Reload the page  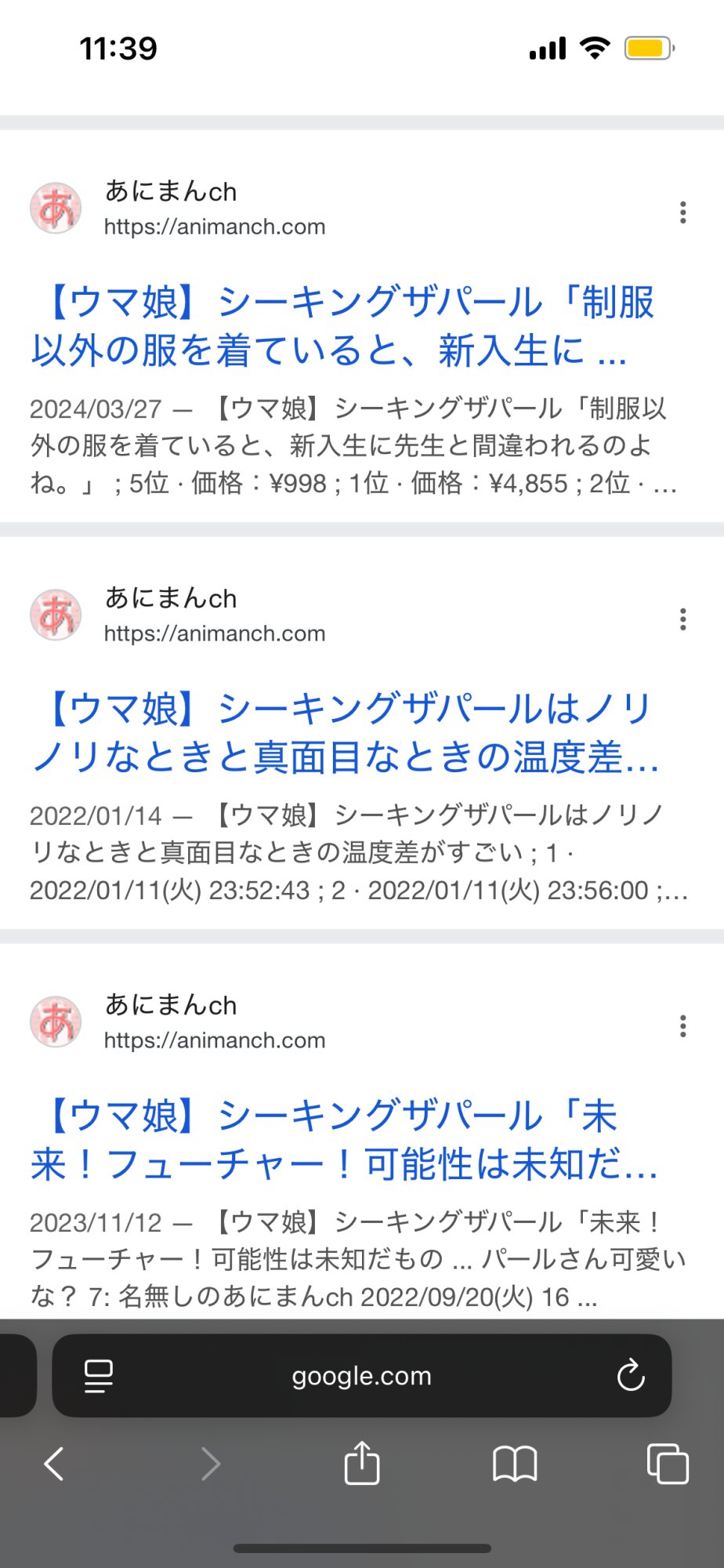click(x=631, y=1375)
